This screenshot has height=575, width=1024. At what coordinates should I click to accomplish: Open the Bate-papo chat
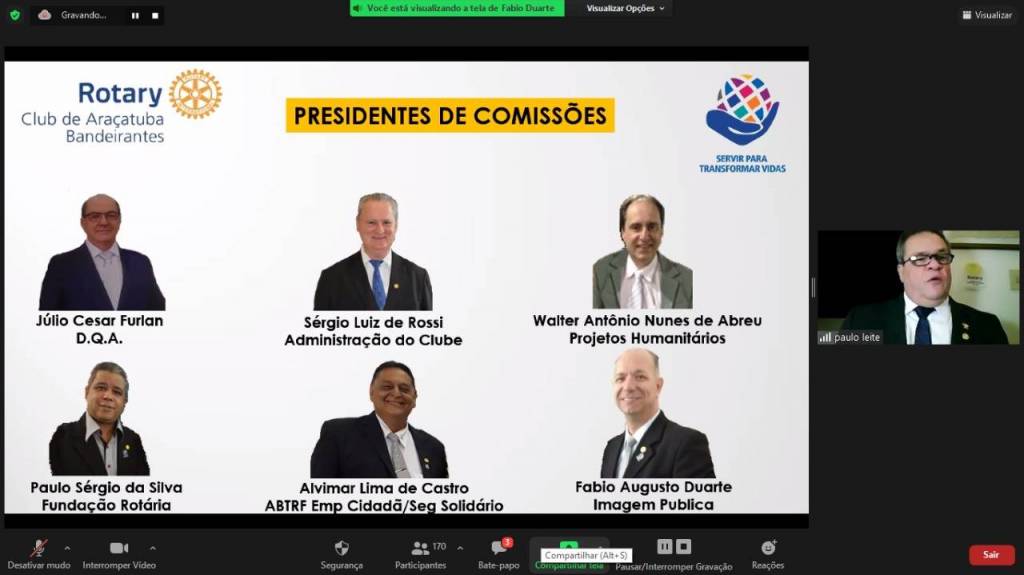point(498,551)
